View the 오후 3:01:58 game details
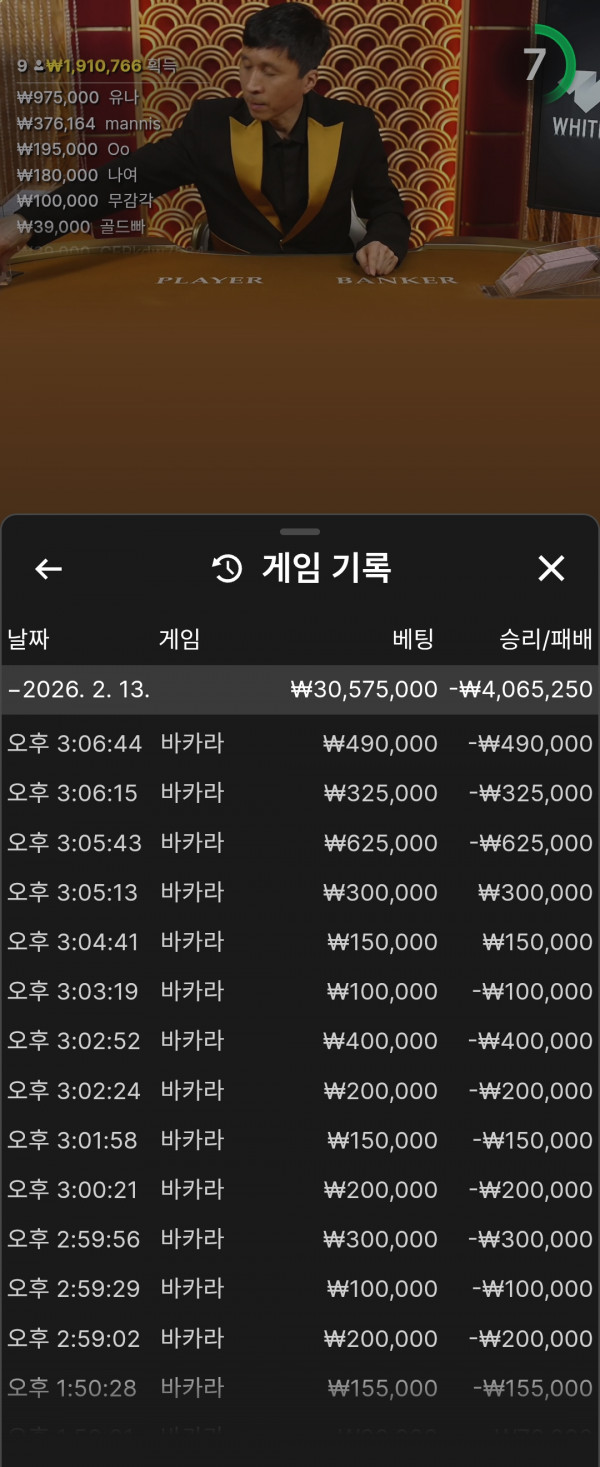Viewport: 600px width, 1467px height. click(x=300, y=1140)
